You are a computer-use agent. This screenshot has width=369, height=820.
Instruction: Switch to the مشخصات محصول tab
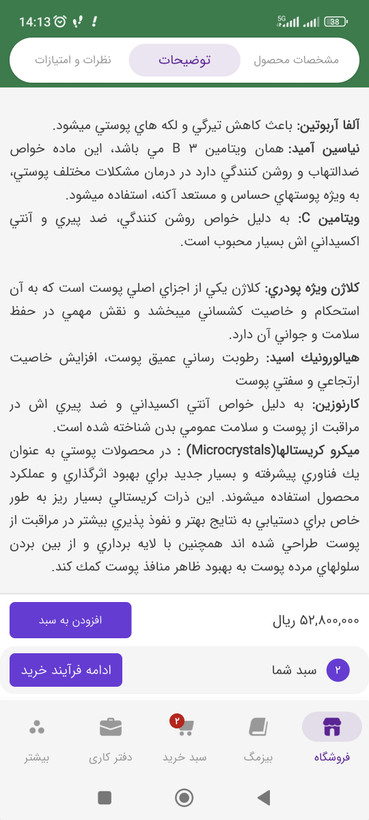click(296, 60)
